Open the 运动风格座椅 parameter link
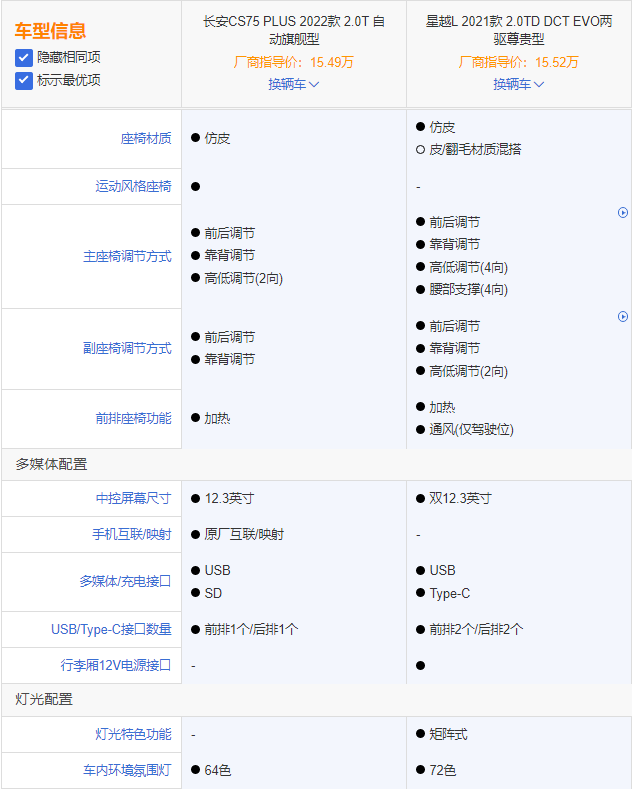Image resolution: width=632 pixels, height=789 pixels. click(133, 186)
